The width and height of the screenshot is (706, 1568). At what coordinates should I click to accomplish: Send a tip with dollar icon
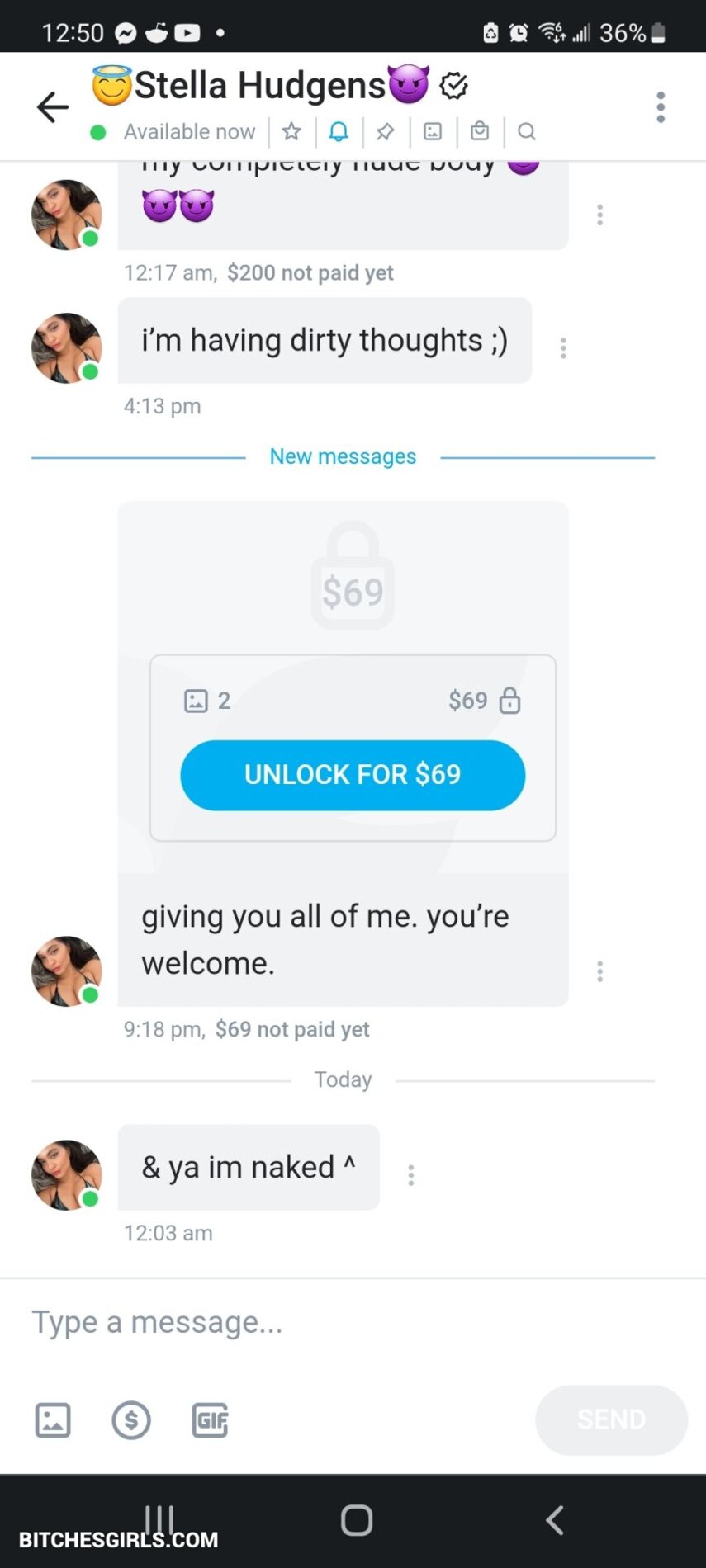tap(131, 1420)
